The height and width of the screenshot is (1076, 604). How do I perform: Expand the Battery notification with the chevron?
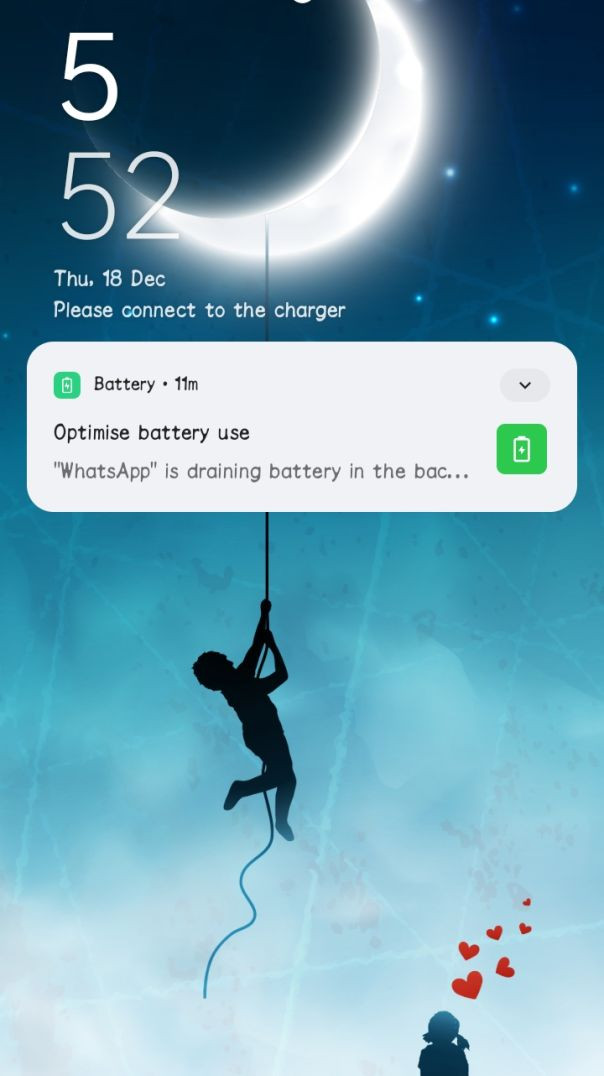[x=525, y=385]
